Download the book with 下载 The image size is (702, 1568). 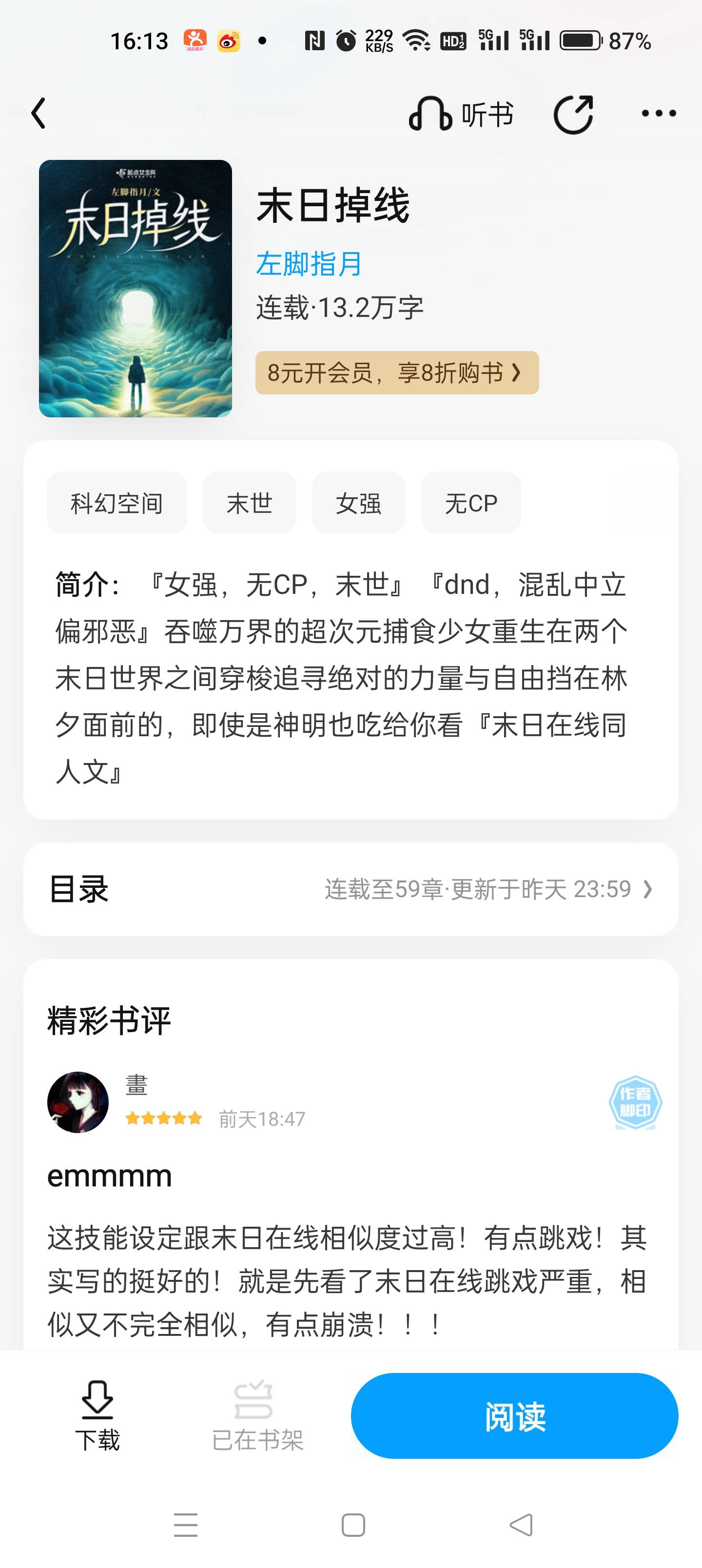point(97,1415)
